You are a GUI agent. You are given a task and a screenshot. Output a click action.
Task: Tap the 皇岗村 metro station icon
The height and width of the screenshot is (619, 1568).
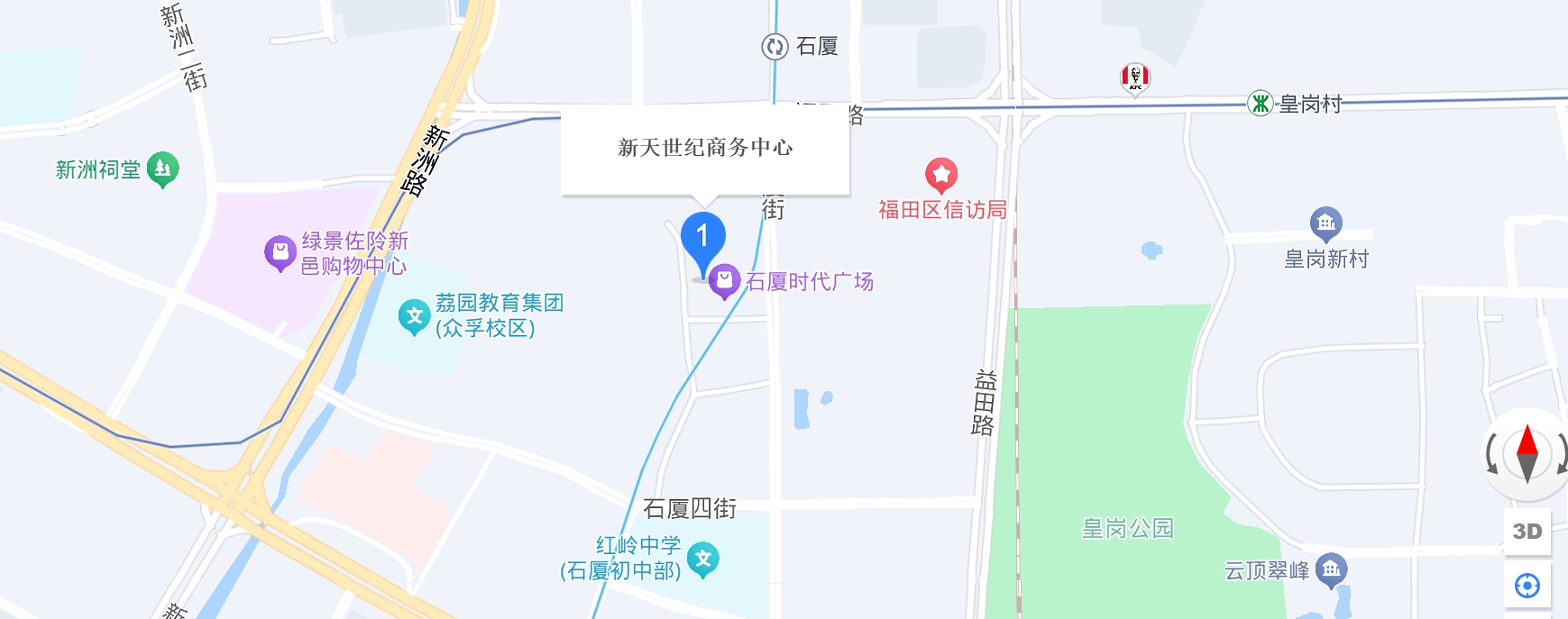[1260, 104]
